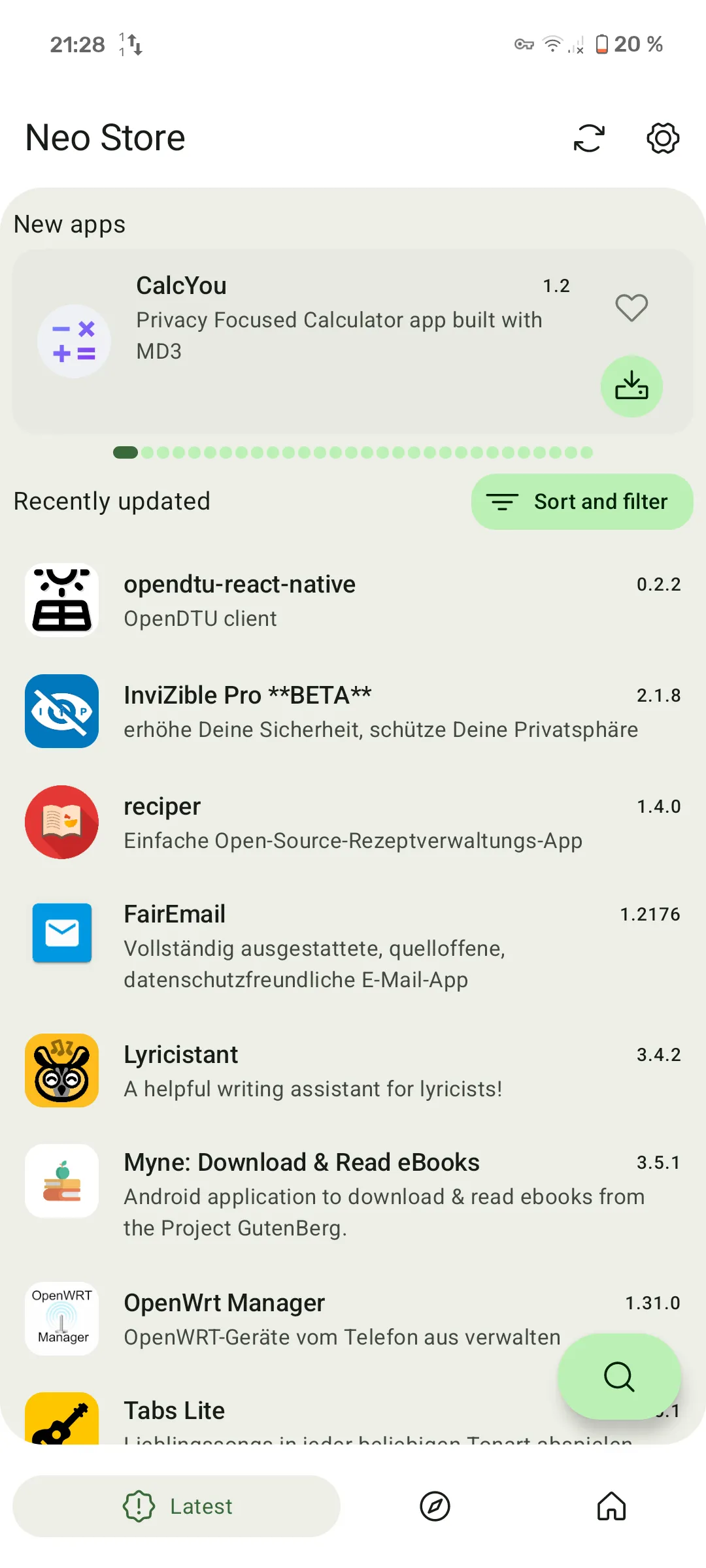
Task: Open Sort and filter options
Action: pos(581,502)
